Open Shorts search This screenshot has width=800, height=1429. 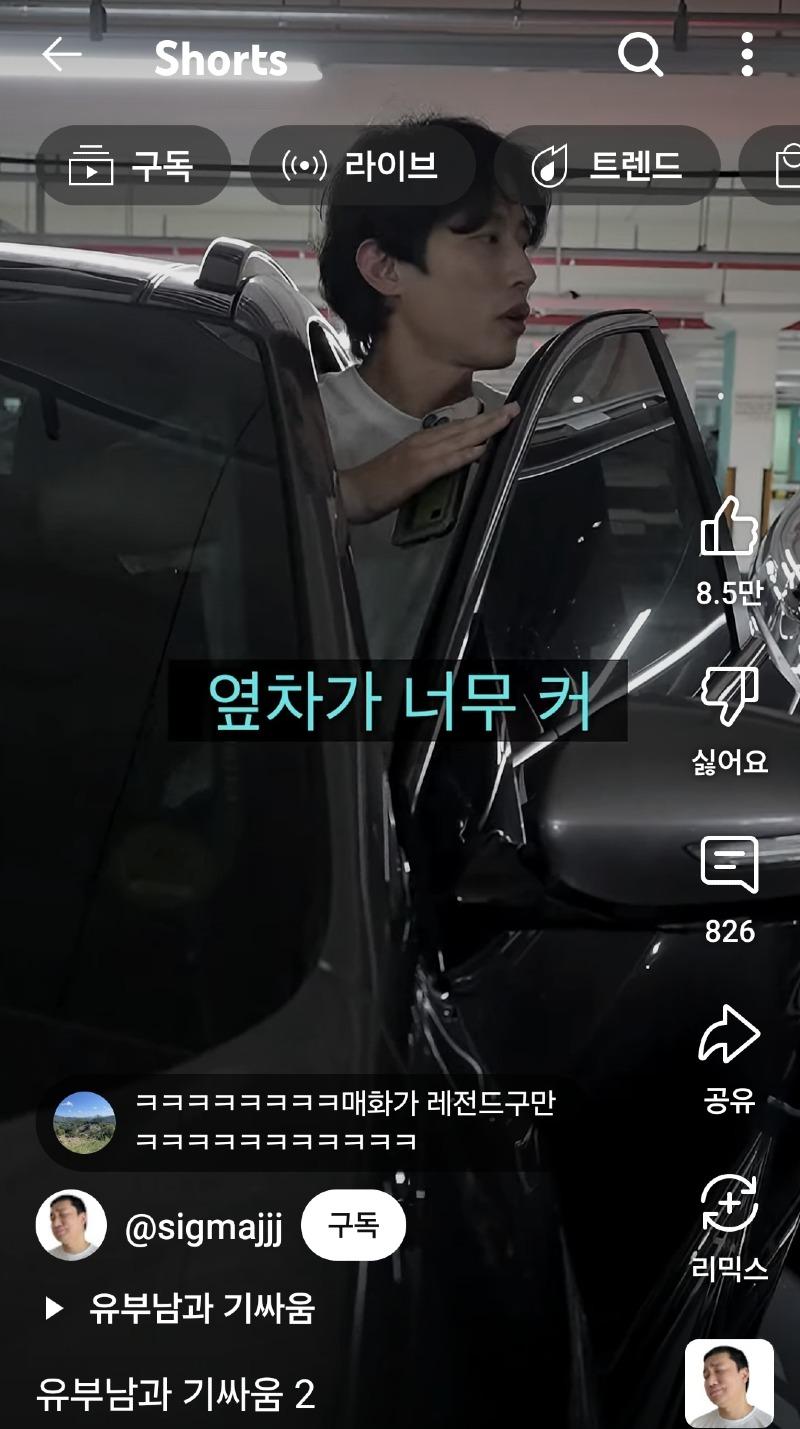pos(640,55)
